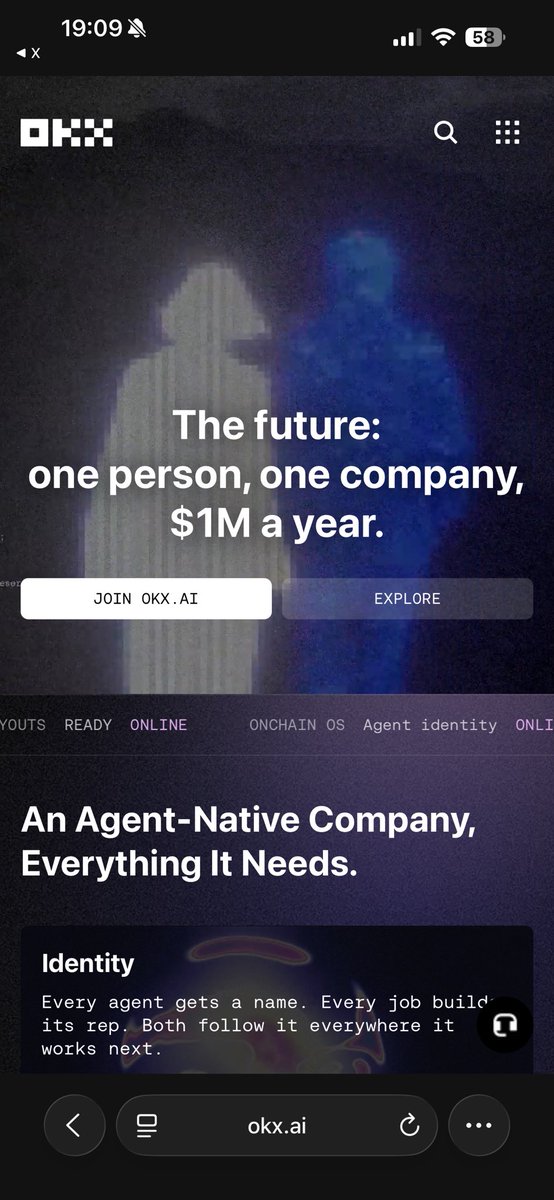554x1200 pixels.
Task: Open the support headset chat button
Action: [x=505, y=1024]
